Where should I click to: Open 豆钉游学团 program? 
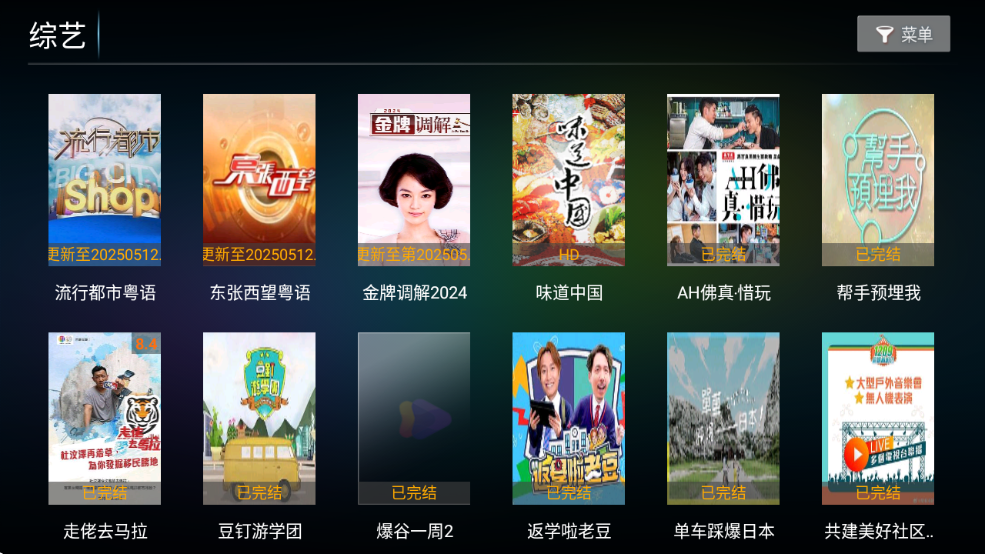click(x=259, y=418)
